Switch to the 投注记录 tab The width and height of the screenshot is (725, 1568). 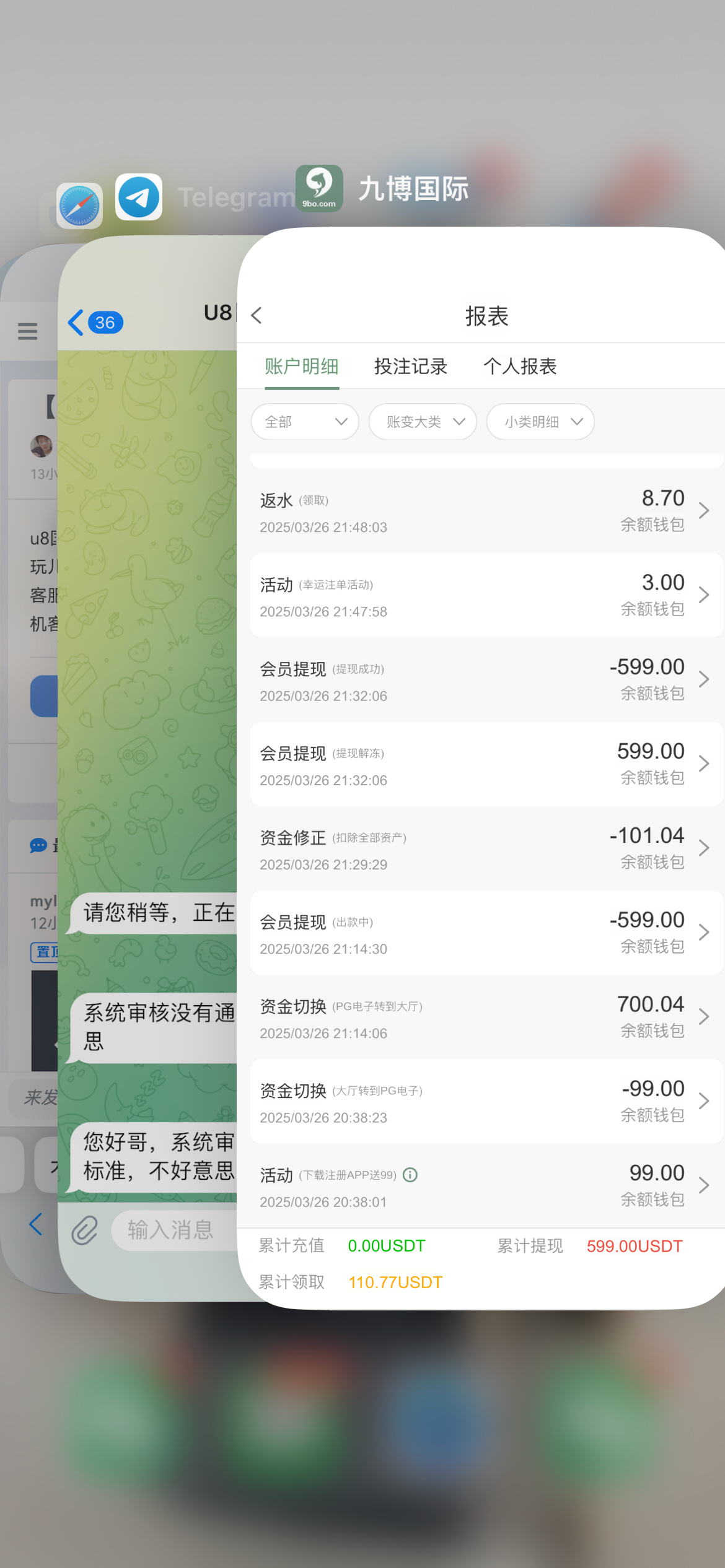point(410,367)
